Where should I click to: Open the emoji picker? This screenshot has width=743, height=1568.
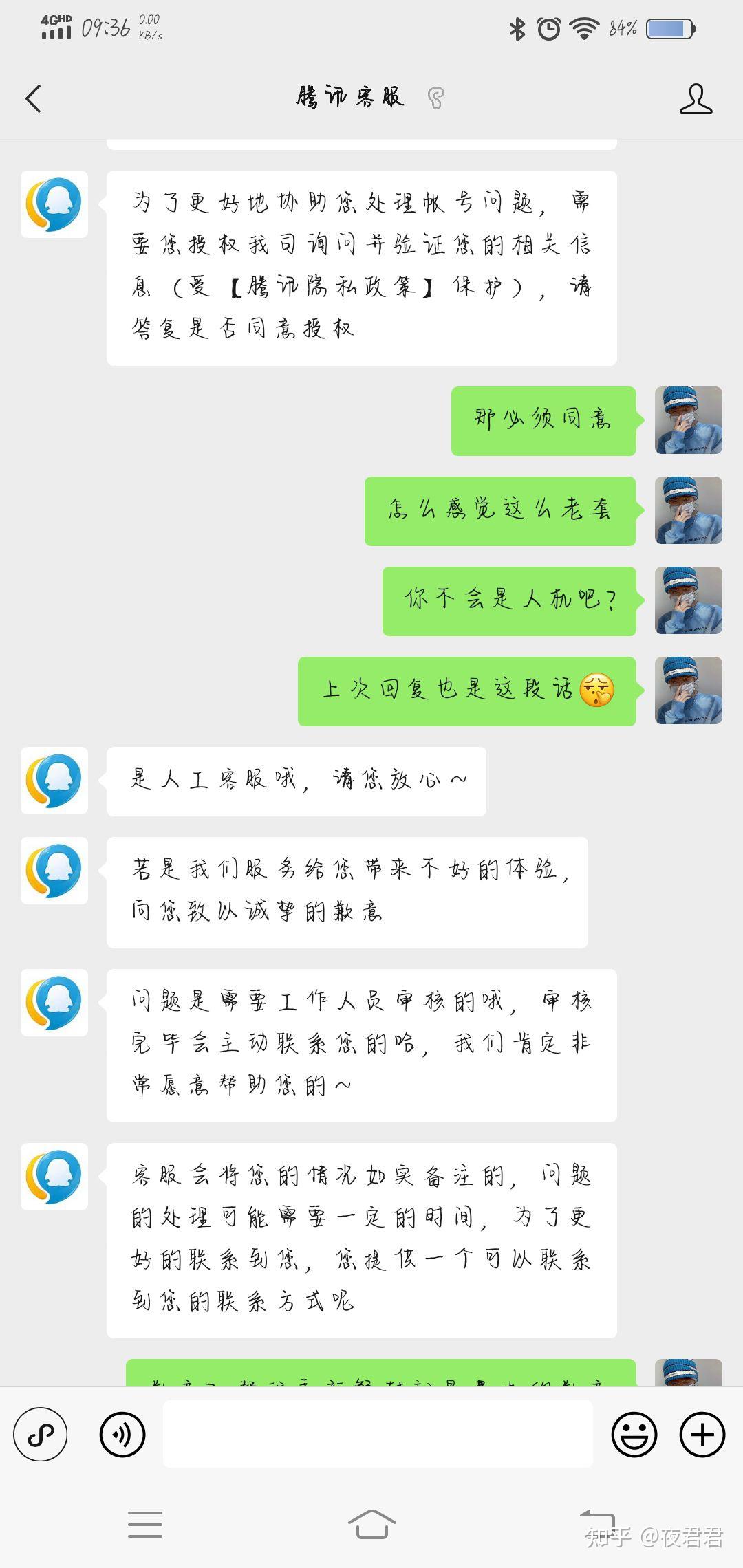coord(634,1434)
